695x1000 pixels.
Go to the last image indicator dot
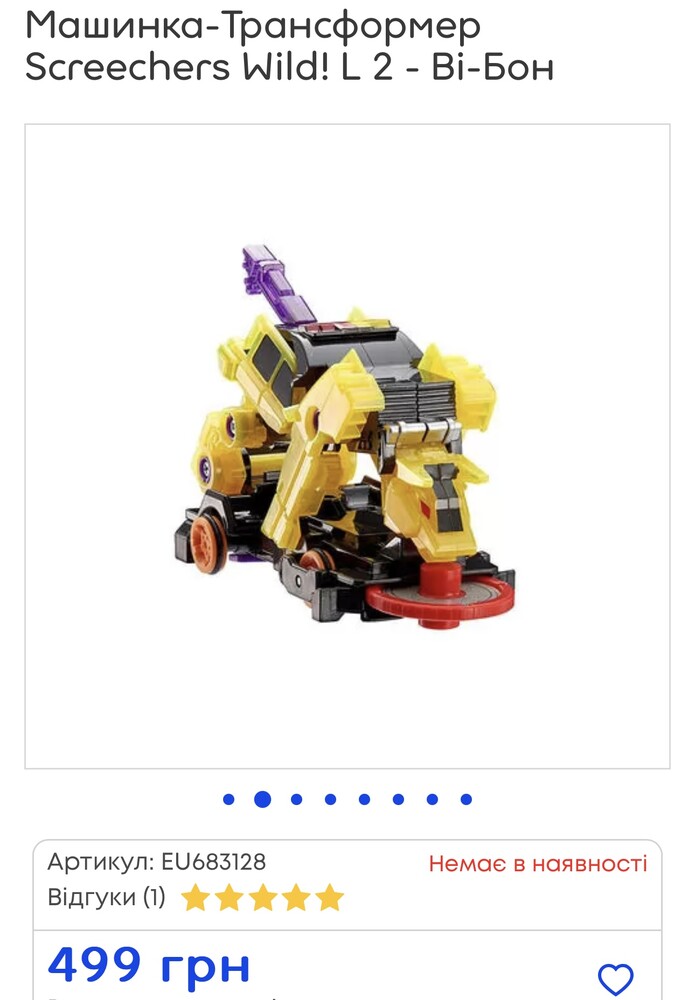tap(466, 799)
